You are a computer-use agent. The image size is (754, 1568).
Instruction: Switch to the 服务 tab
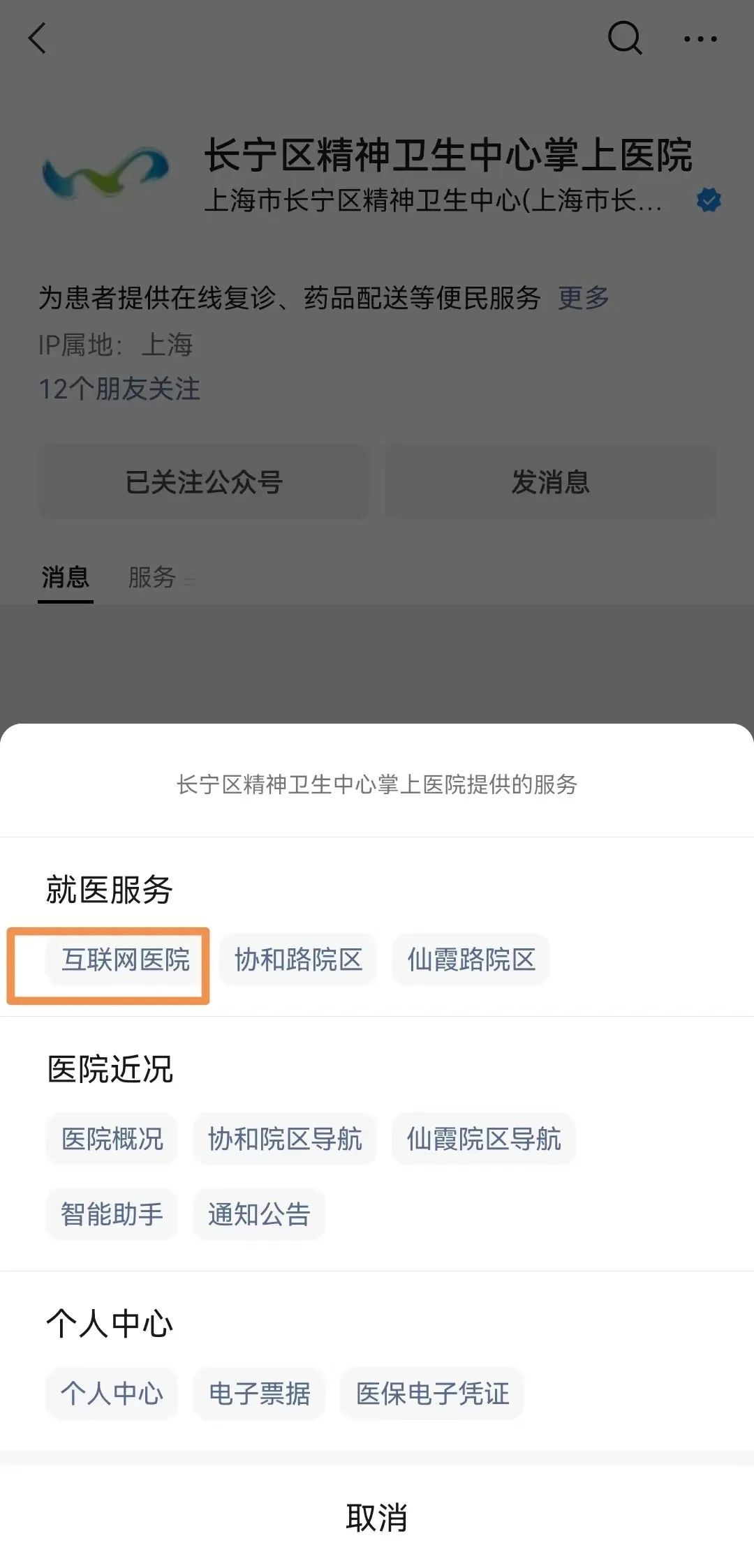pyautogui.click(x=152, y=578)
